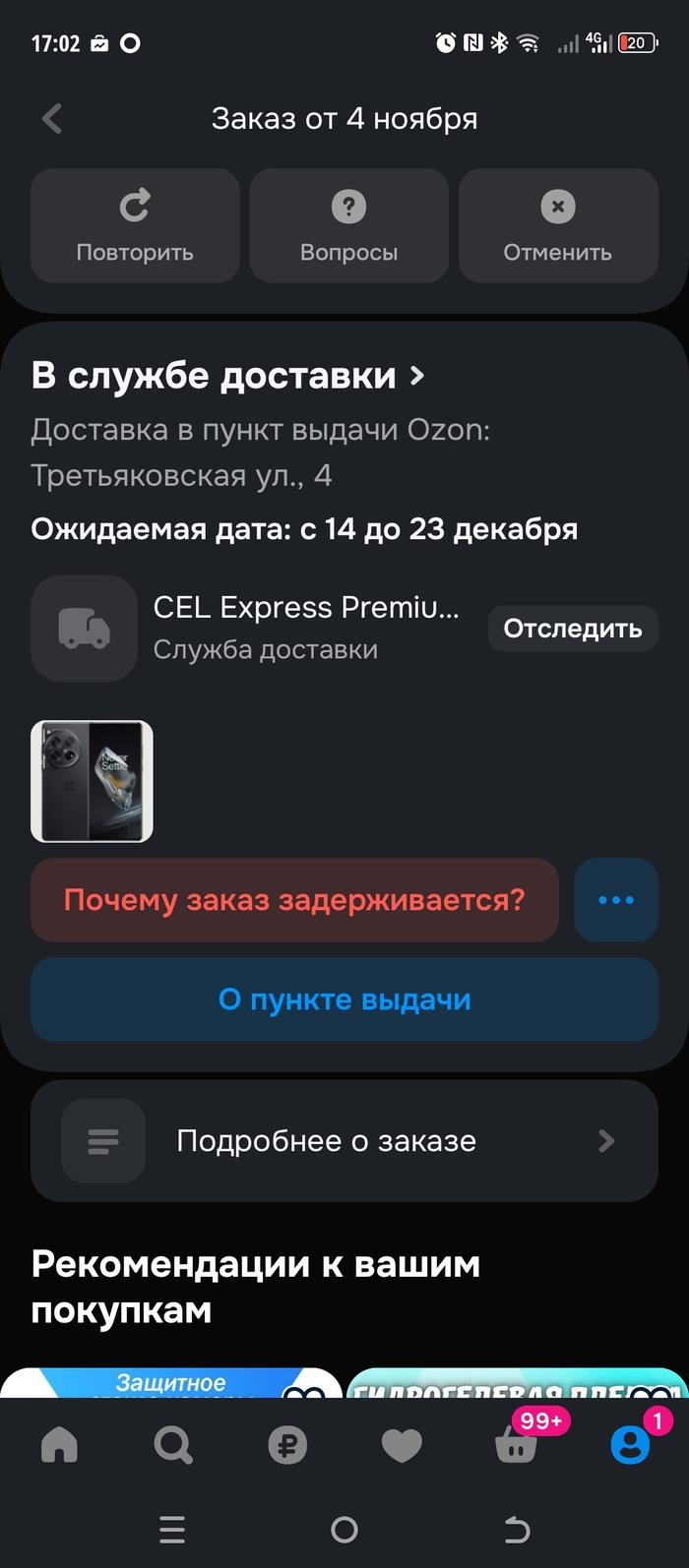Open Подробнее о заказе details

(x=344, y=1141)
